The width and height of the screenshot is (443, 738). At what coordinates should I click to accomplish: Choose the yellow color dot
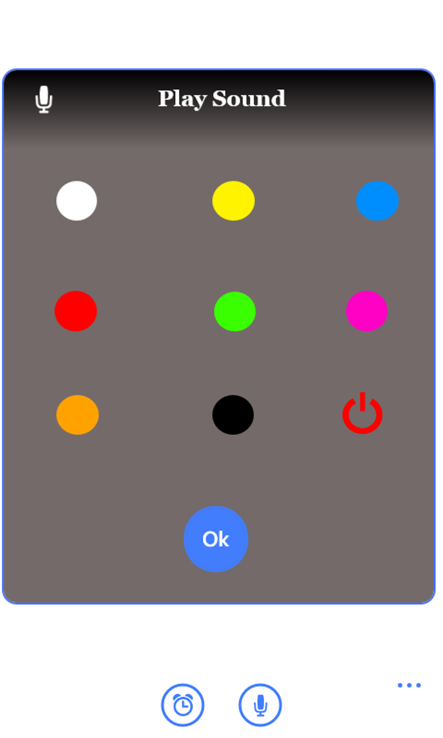234,201
